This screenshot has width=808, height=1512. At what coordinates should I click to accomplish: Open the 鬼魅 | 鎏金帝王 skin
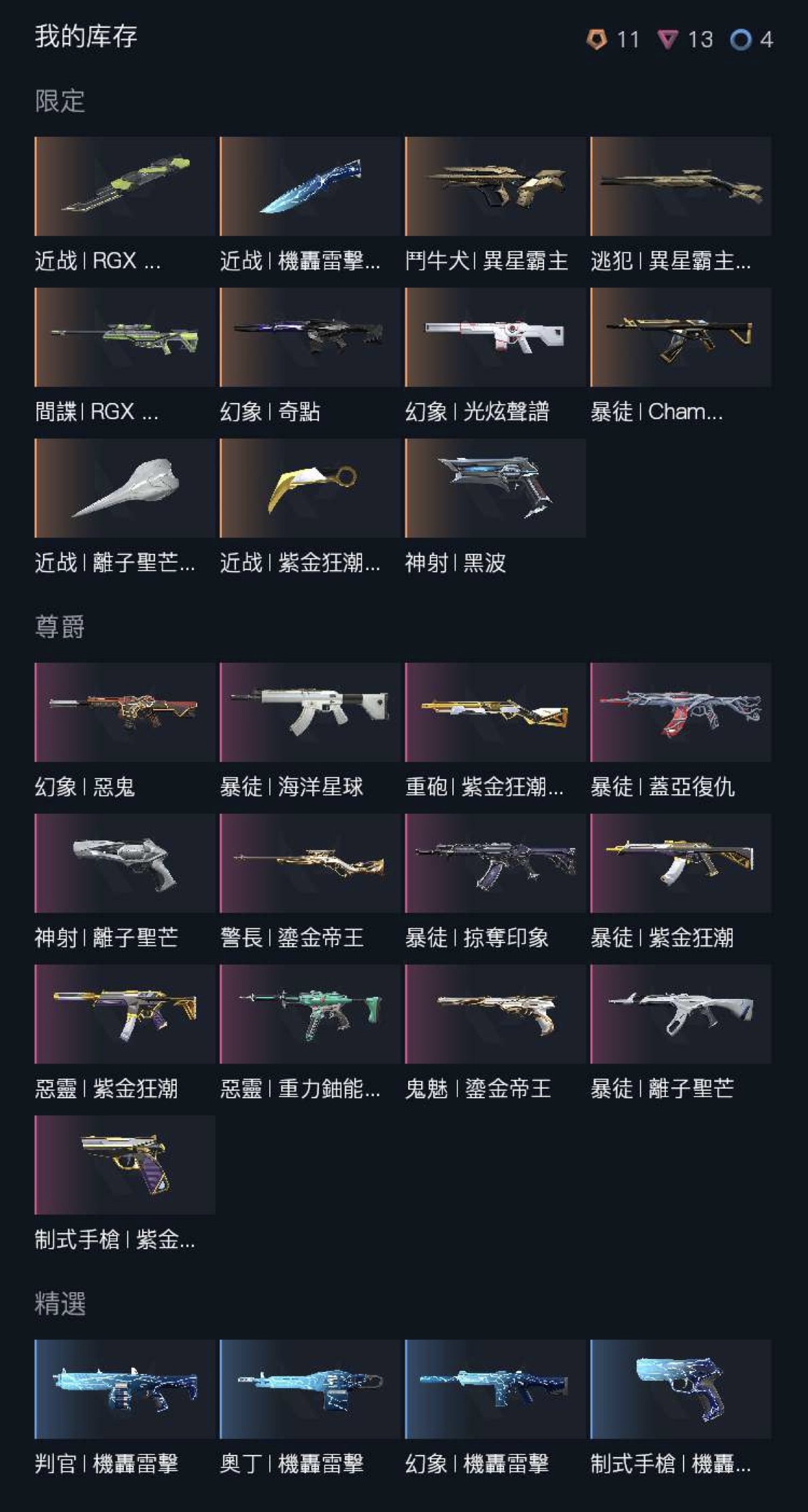pyautogui.click(x=495, y=1015)
